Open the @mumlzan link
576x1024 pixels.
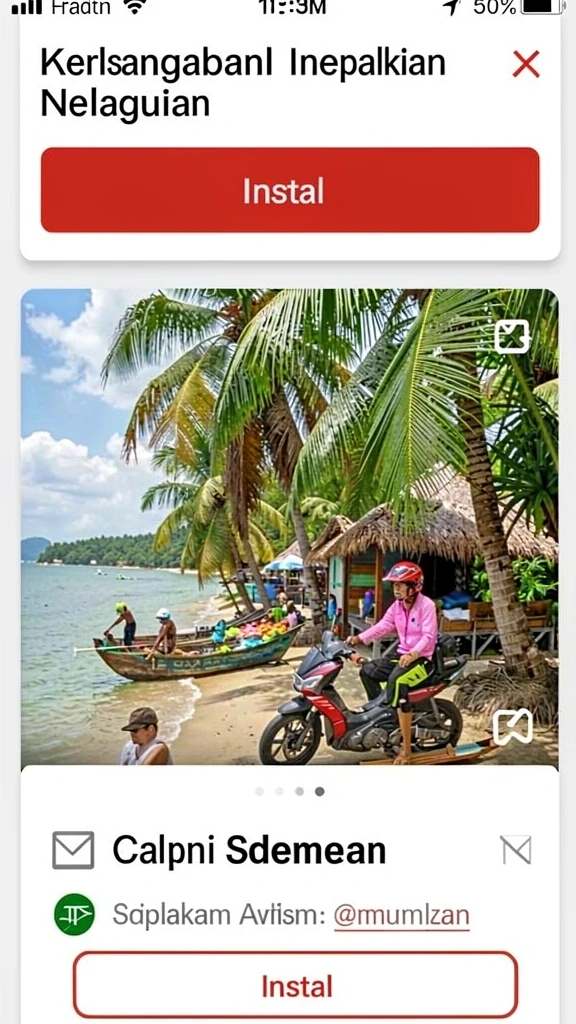(x=402, y=916)
